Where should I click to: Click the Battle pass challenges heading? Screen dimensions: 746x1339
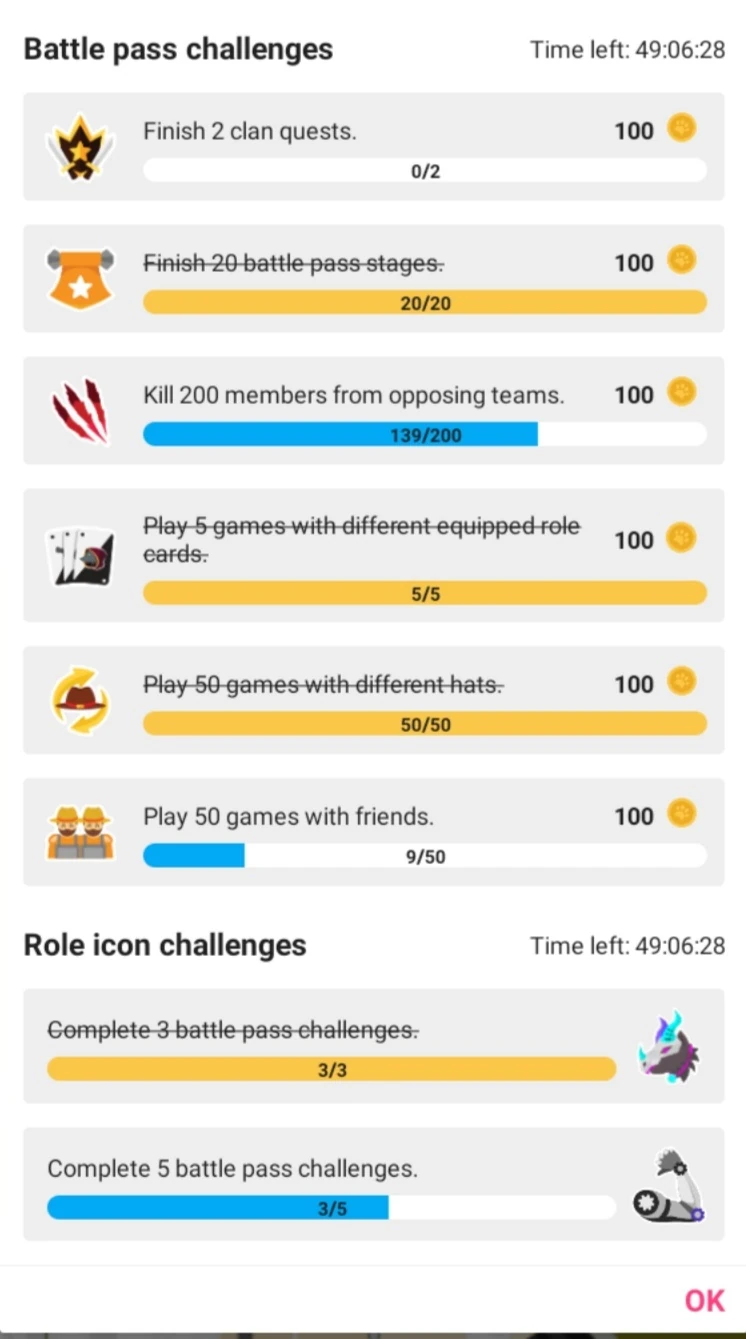(x=178, y=48)
